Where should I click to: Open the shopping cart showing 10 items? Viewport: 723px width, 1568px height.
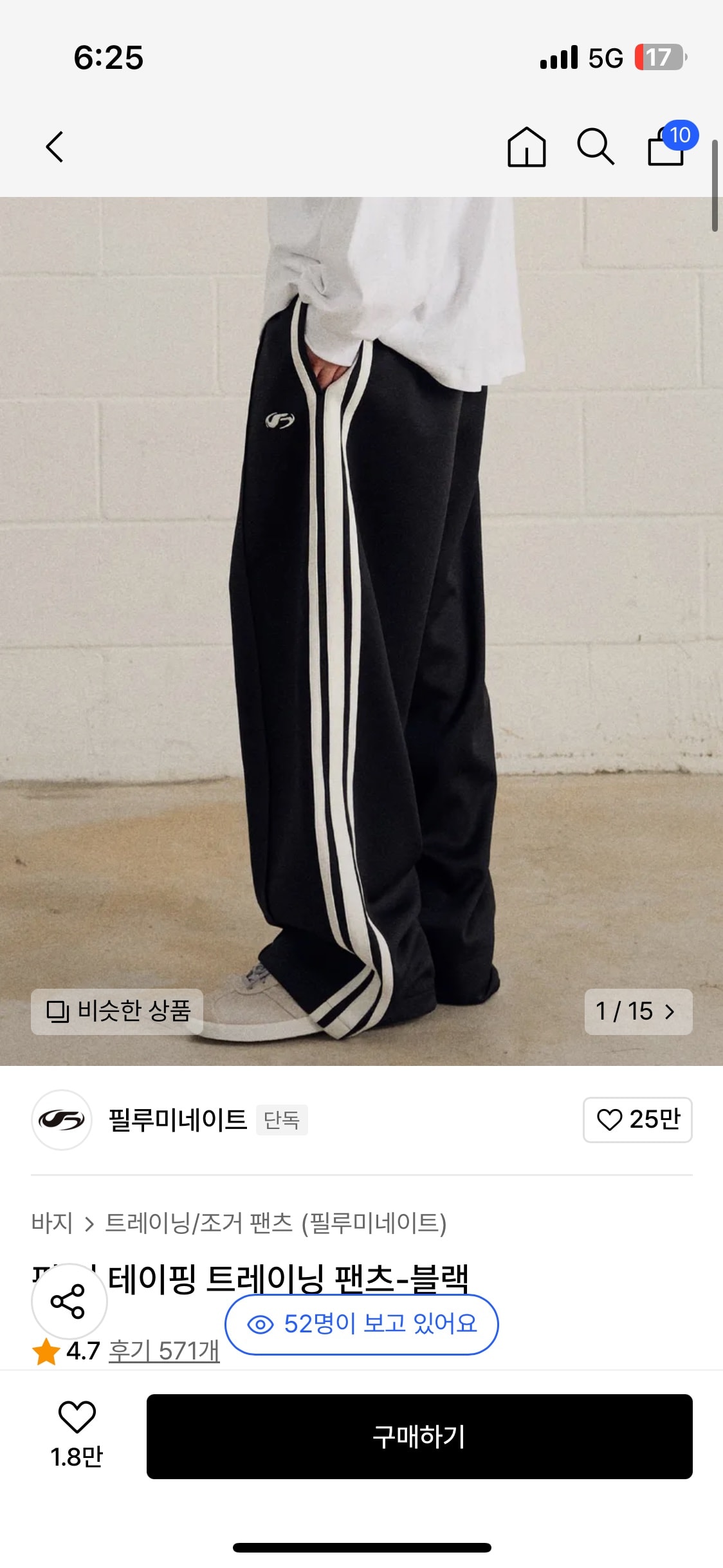pos(666,149)
